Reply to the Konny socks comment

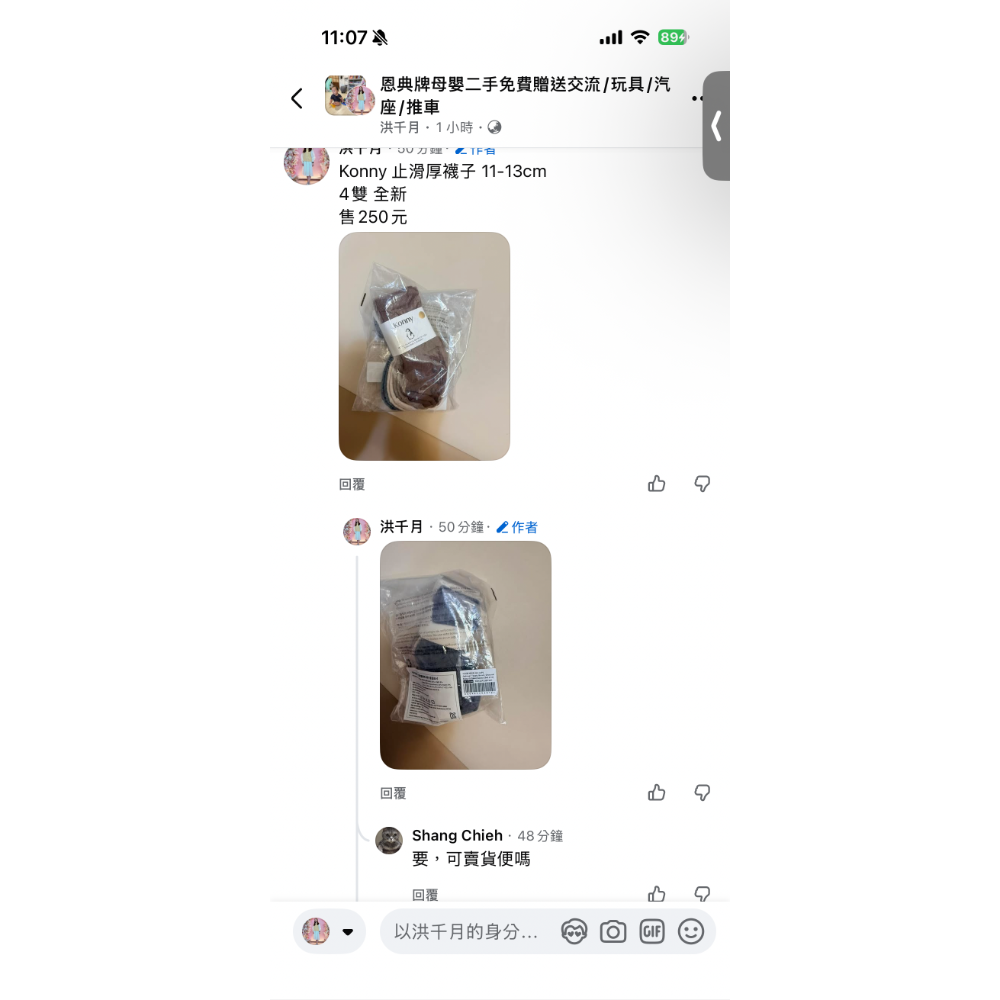(352, 484)
